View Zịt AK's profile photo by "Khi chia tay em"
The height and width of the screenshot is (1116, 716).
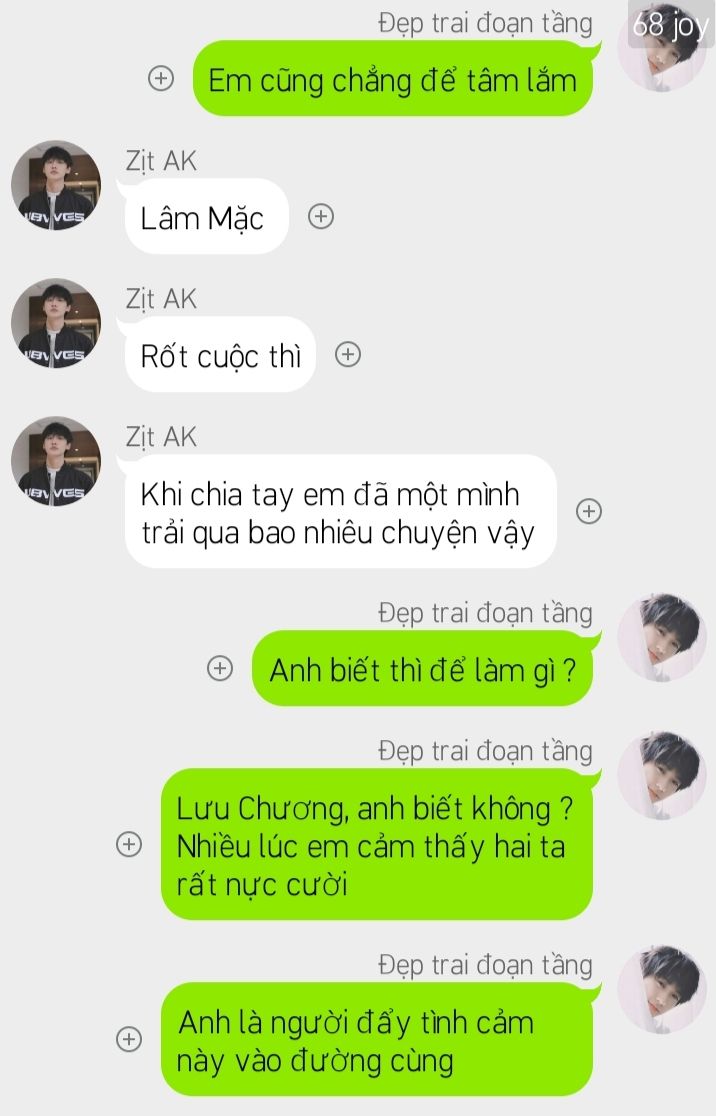[56, 461]
